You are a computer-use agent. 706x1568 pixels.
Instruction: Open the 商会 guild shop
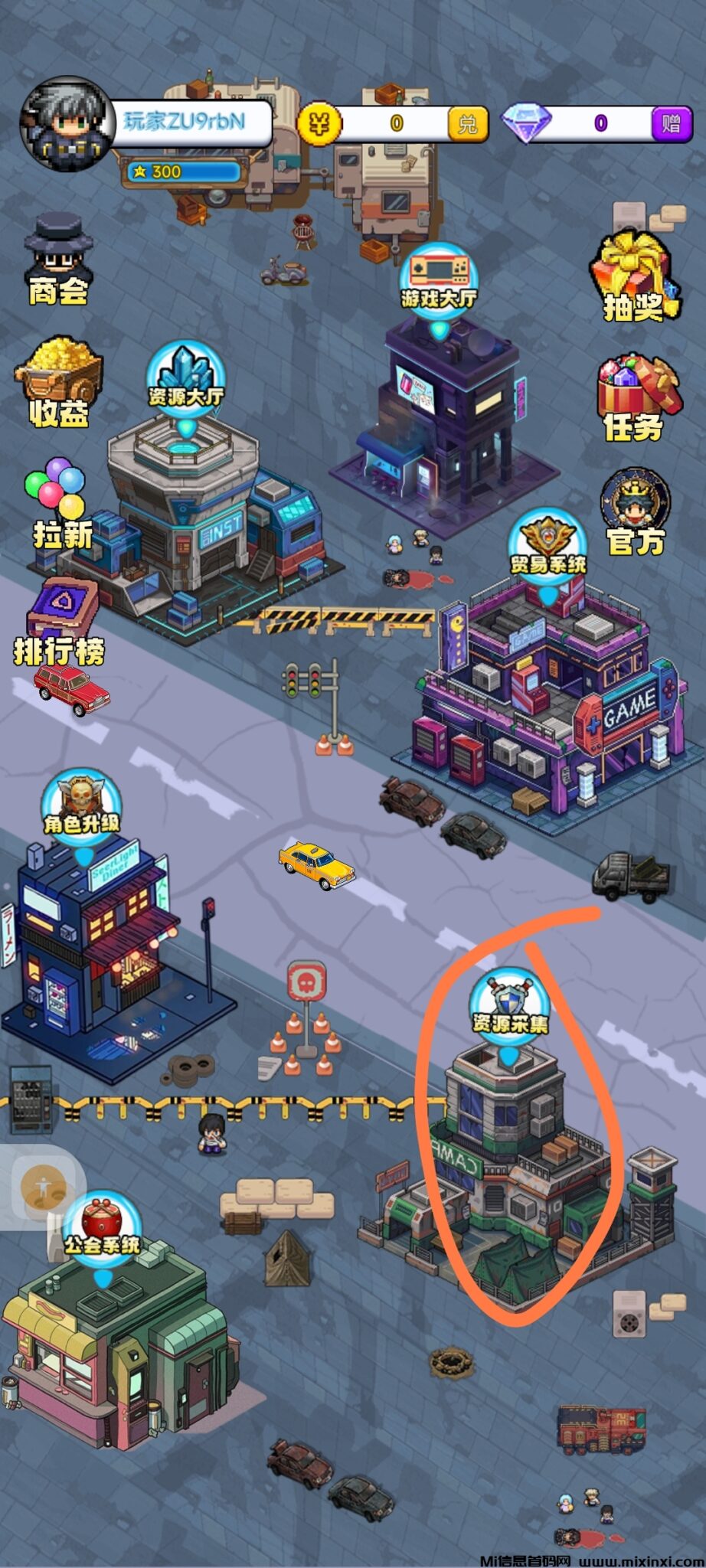point(58,259)
